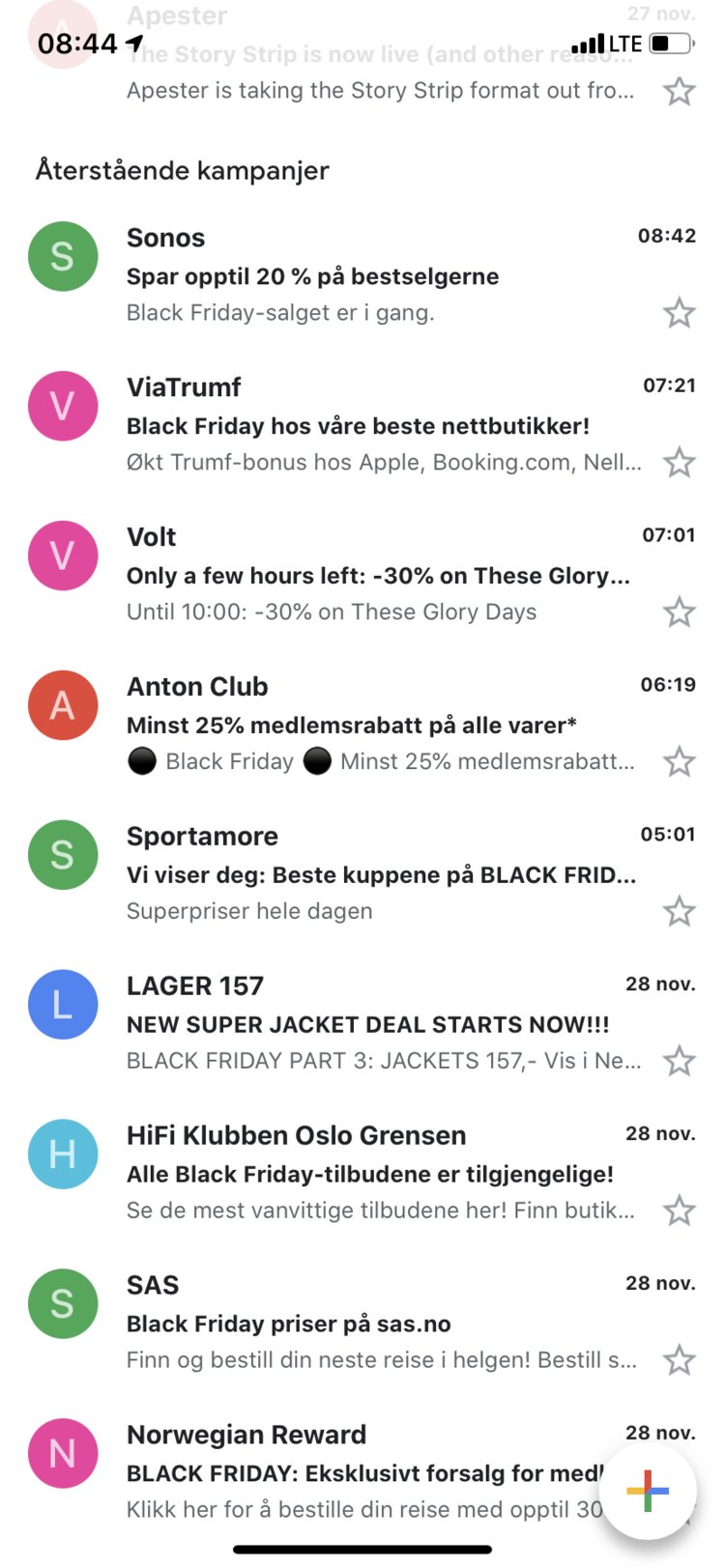Star the ViaTrumf email
The width and height of the screenshot is (725, 1568).
[680, 463]
